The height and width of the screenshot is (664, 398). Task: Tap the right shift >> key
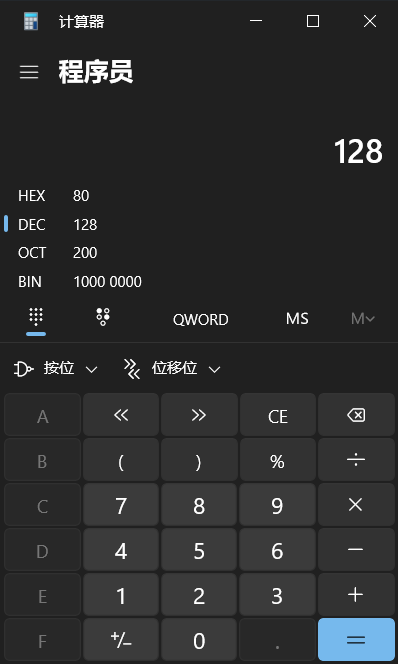[199, 415]
